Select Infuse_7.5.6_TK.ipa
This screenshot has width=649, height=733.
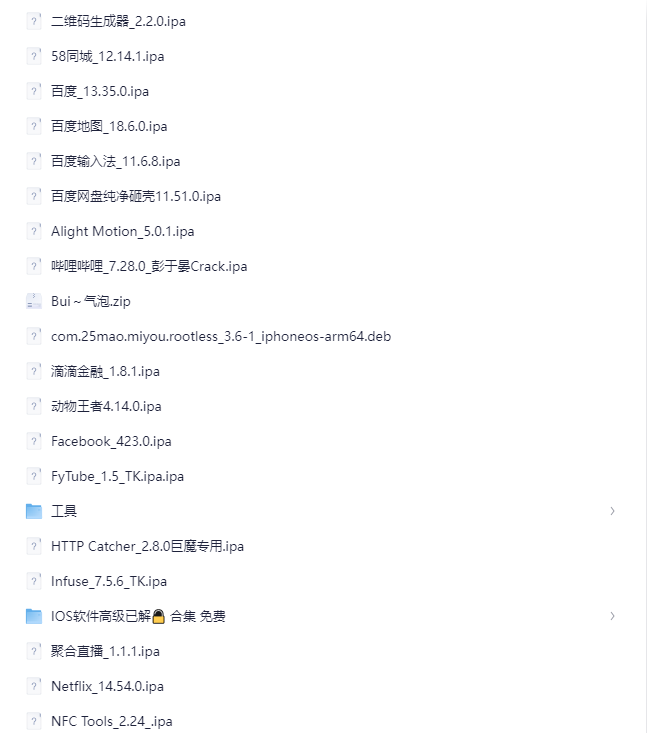(109, 581)
